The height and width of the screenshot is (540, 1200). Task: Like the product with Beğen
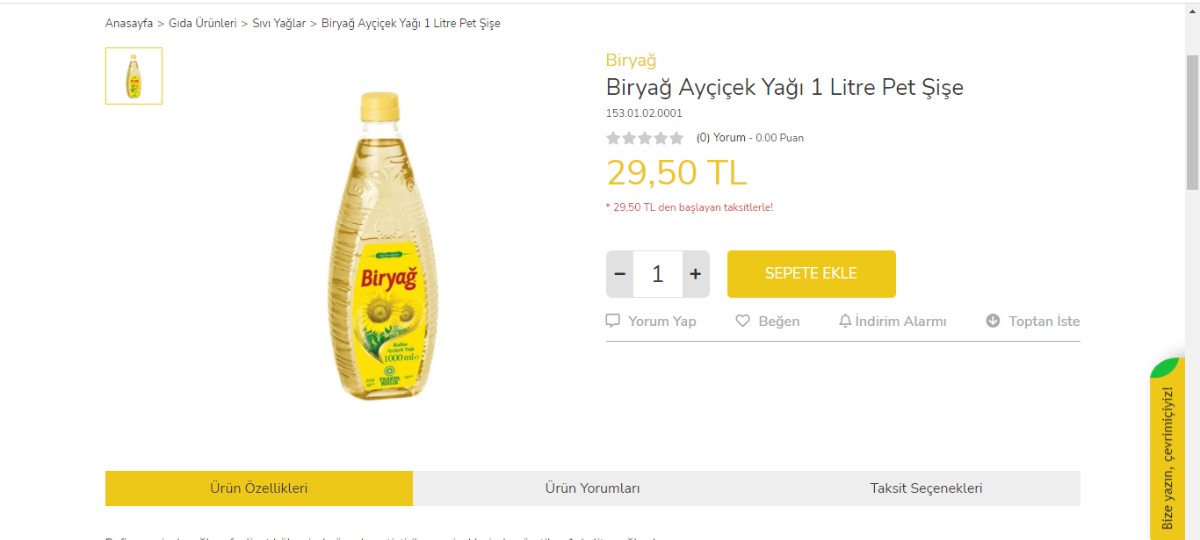(768, 321)
